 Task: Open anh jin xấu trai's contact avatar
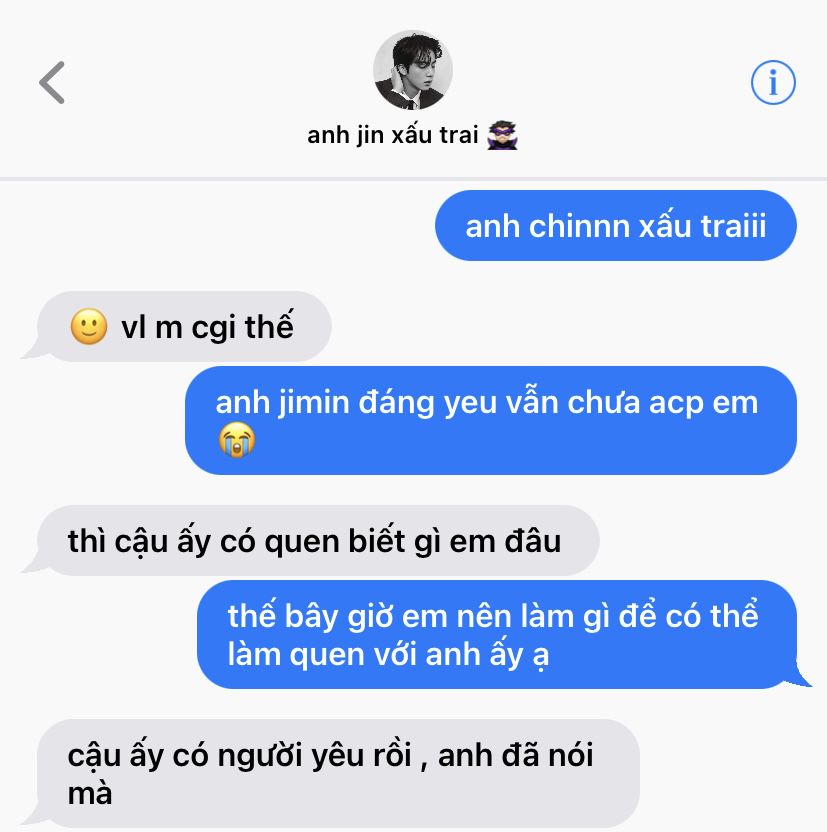point(413,70)
